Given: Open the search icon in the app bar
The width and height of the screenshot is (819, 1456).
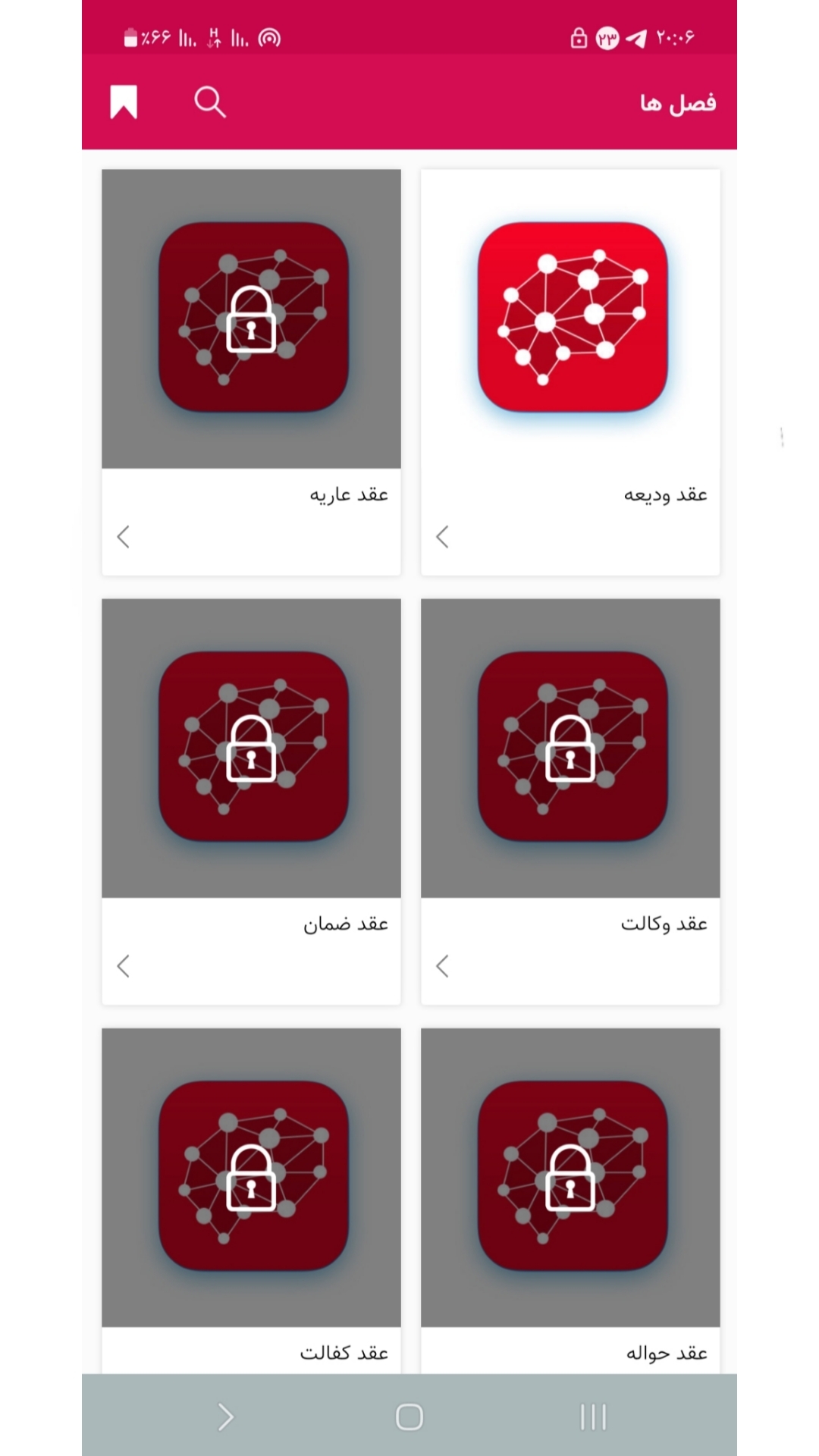Looking at the screenshot, I should point(209,102).
